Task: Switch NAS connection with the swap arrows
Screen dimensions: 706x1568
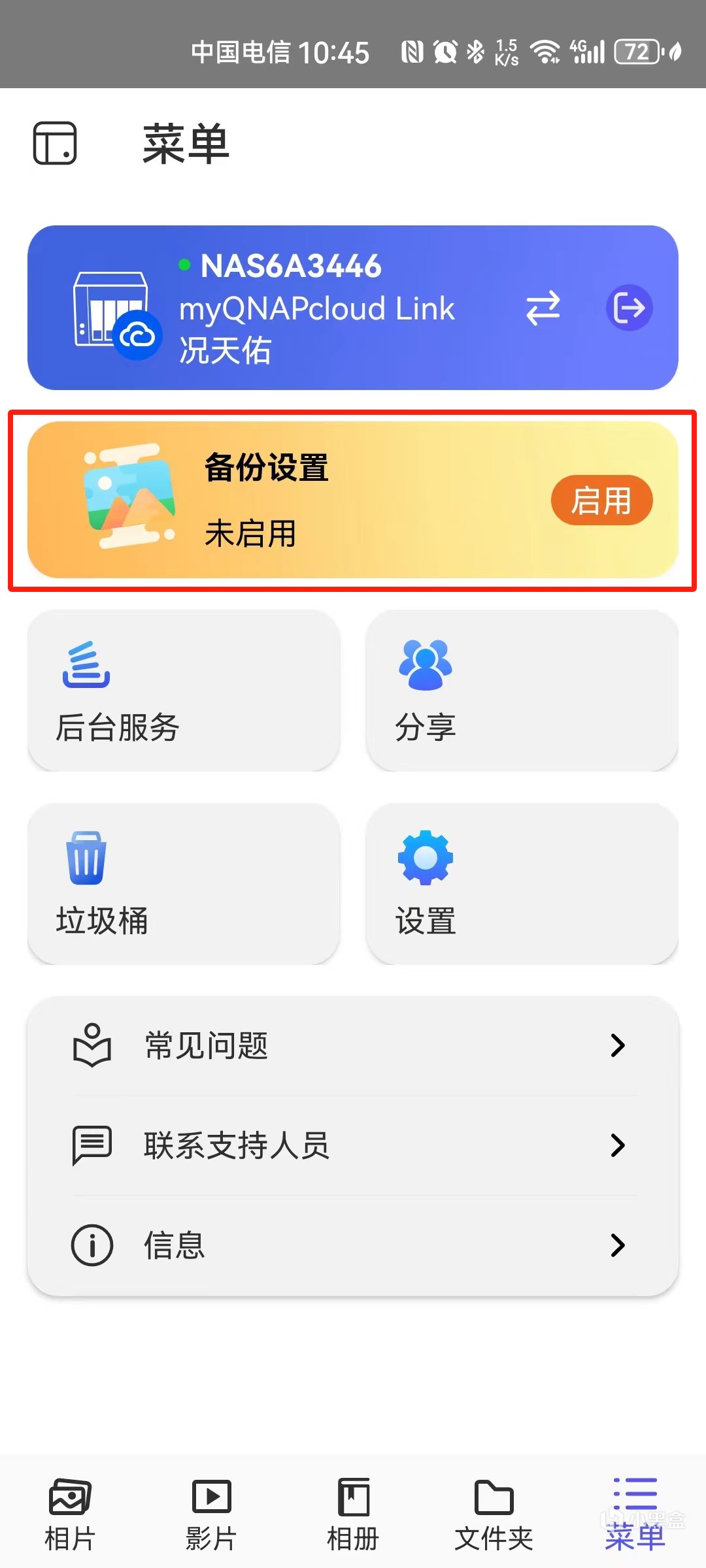Action: (543, 308)
